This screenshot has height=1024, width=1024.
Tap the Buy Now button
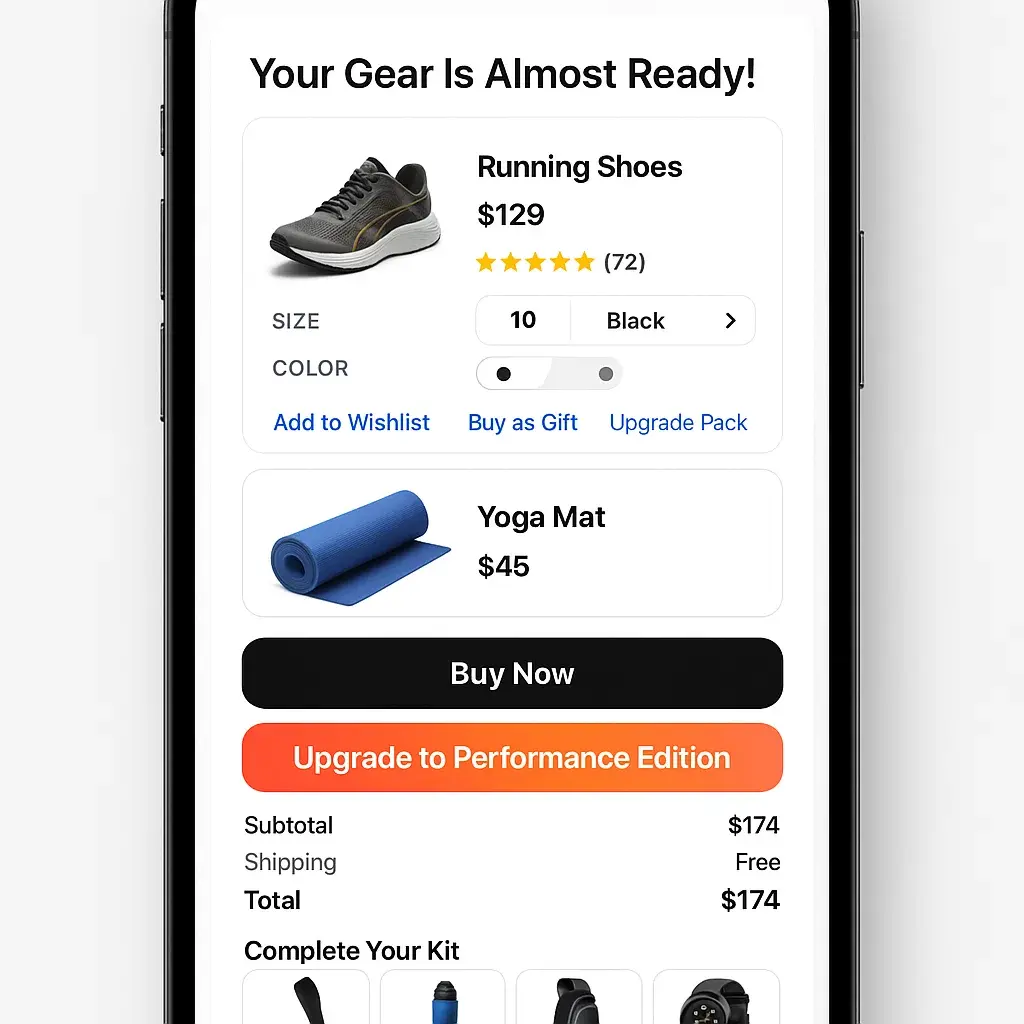tap(512, 674)
